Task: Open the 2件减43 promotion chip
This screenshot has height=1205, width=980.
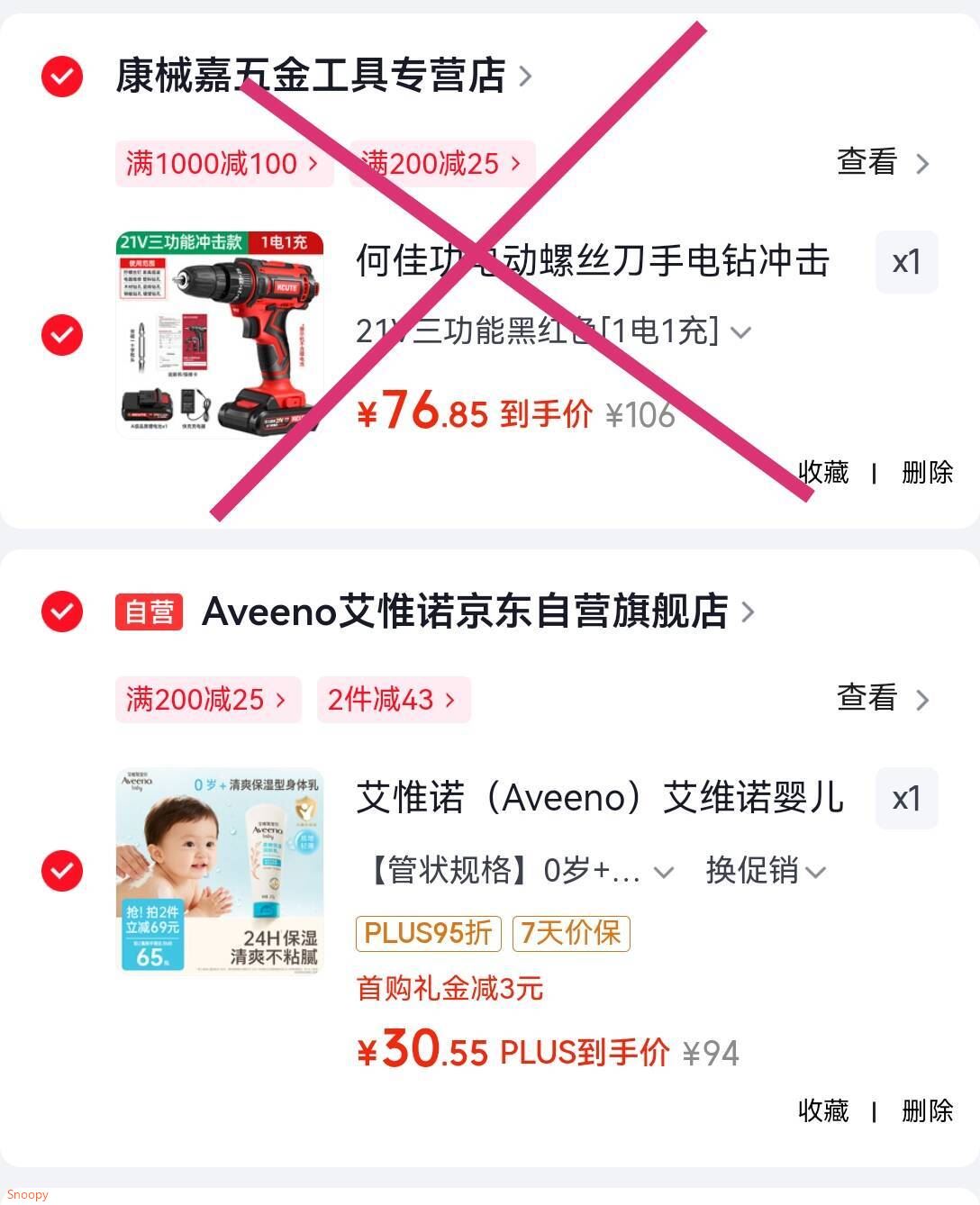Action: (x=393, y=700)
